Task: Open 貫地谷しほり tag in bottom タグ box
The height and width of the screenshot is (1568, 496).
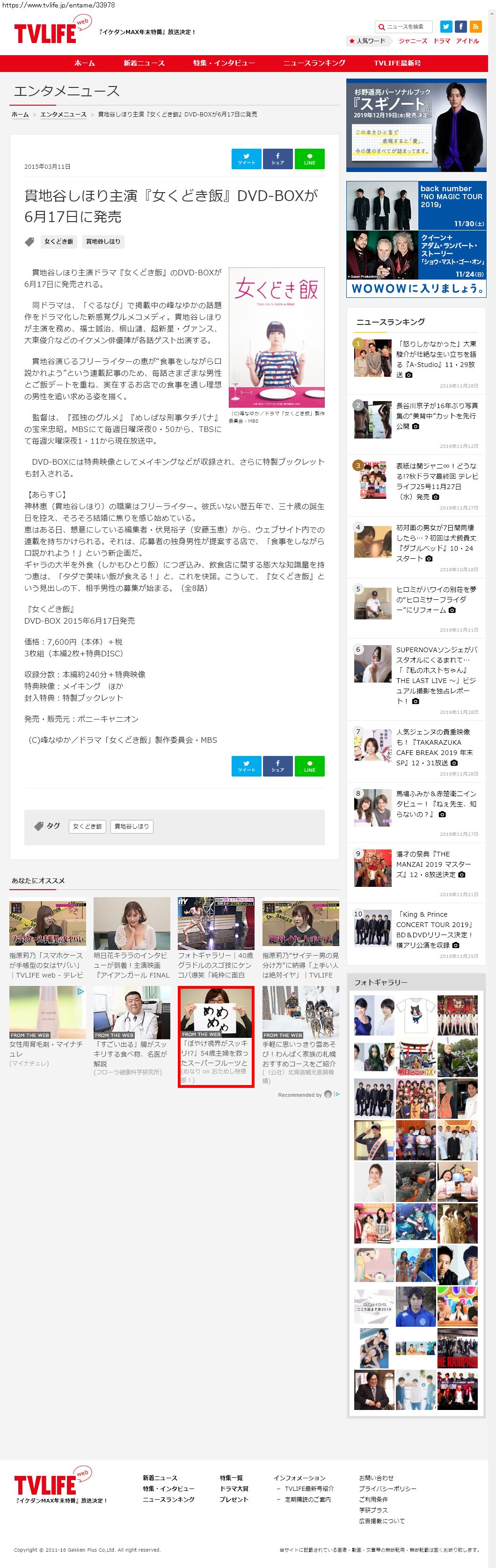Action: [131, 827]
